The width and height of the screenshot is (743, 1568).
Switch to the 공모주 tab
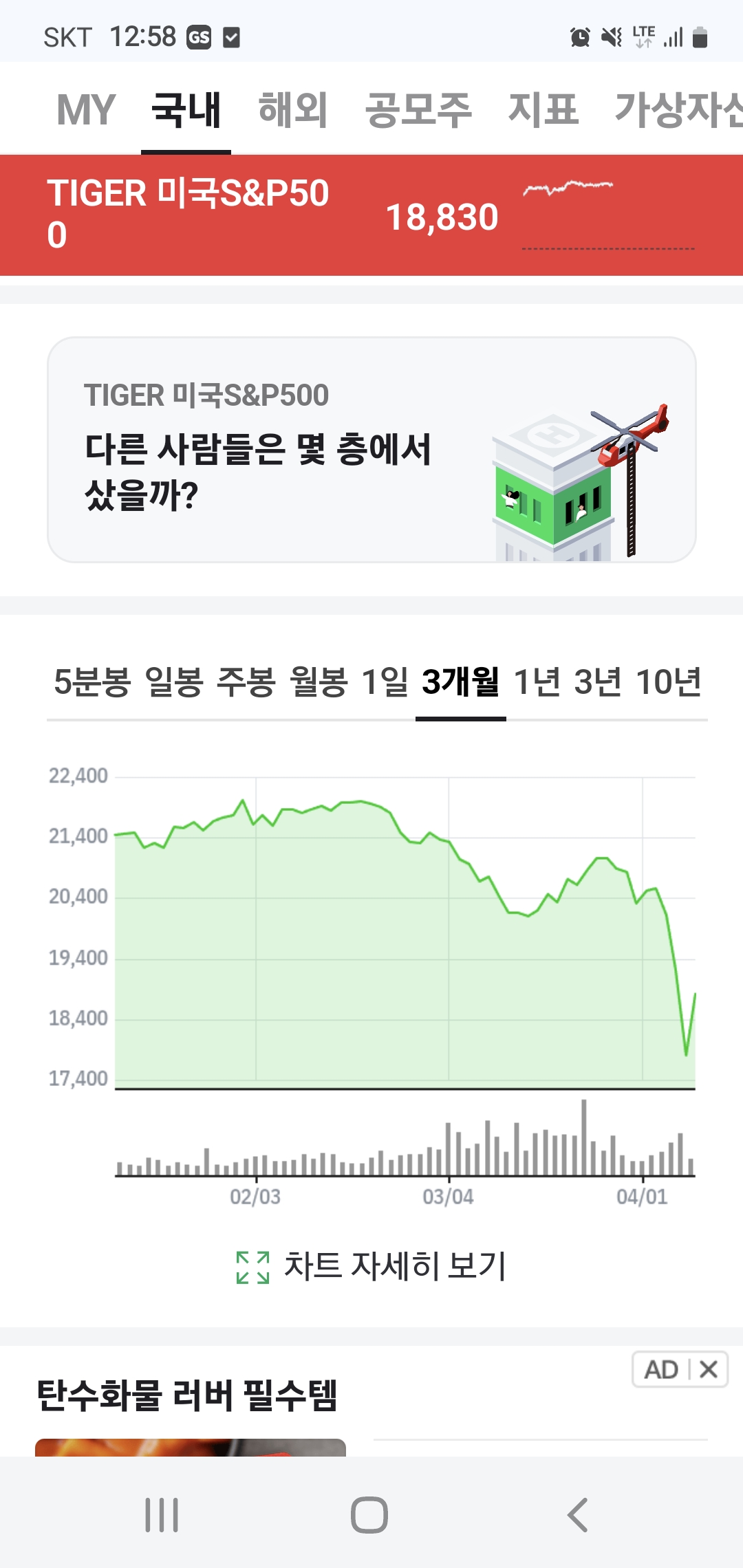click(x=418, y=110)
